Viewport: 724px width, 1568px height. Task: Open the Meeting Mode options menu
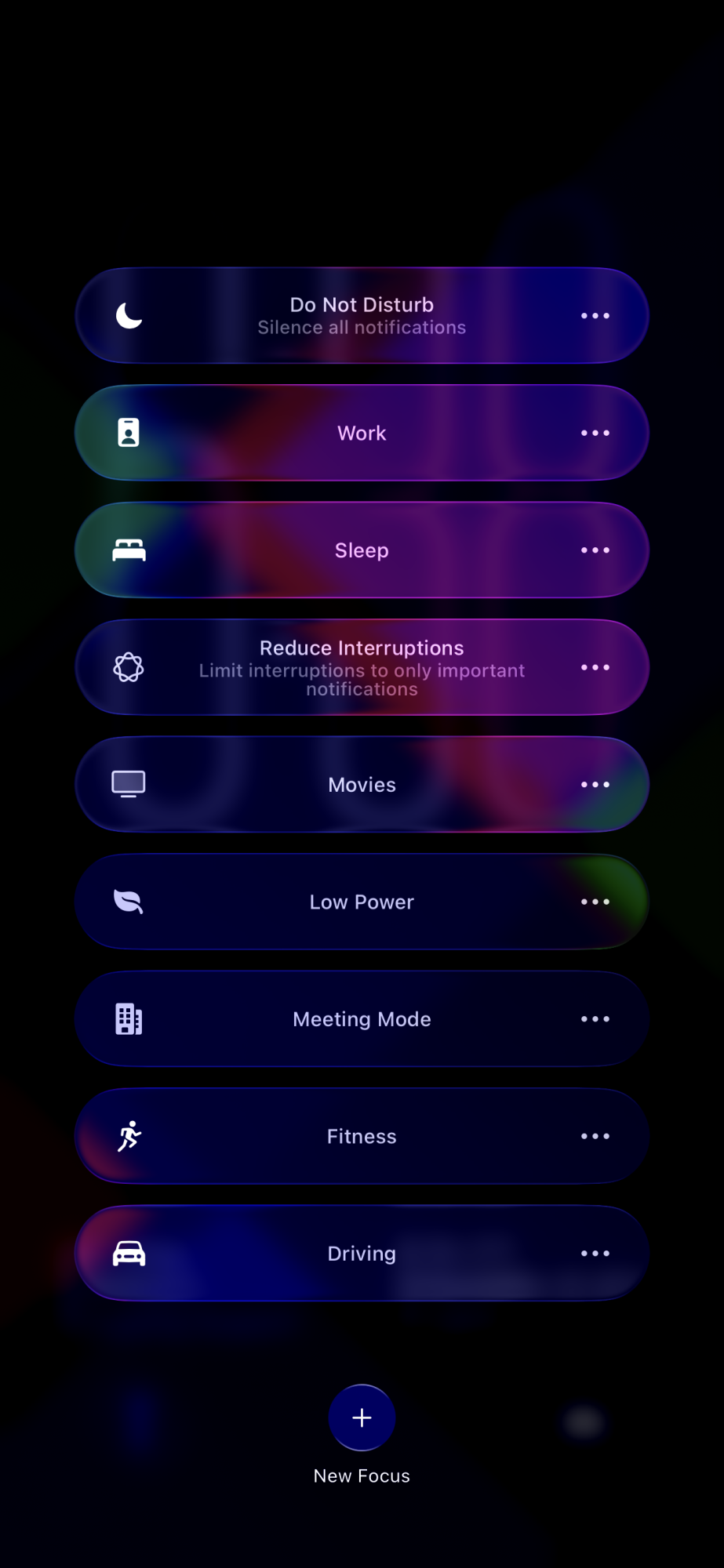point(595,1019)
